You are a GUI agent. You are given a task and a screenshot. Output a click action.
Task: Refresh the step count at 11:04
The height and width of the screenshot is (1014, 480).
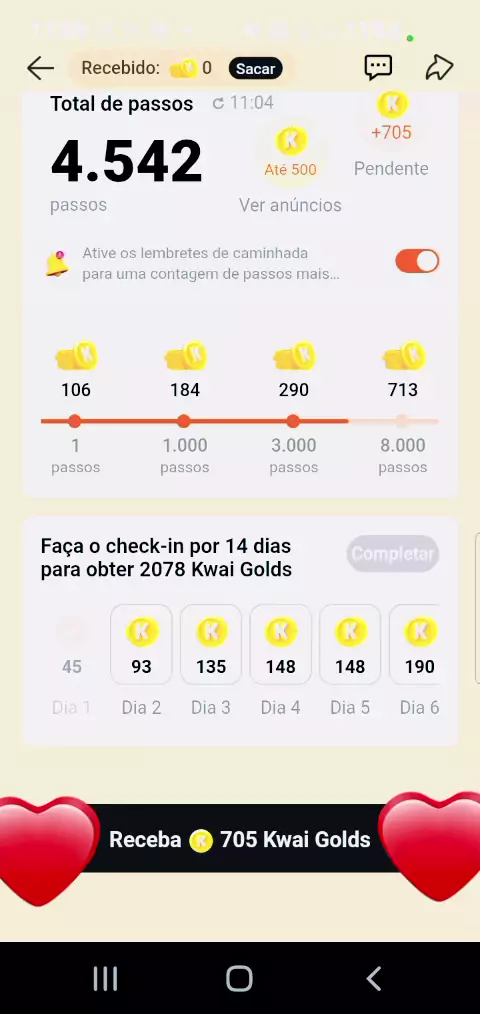click(243, 103)
